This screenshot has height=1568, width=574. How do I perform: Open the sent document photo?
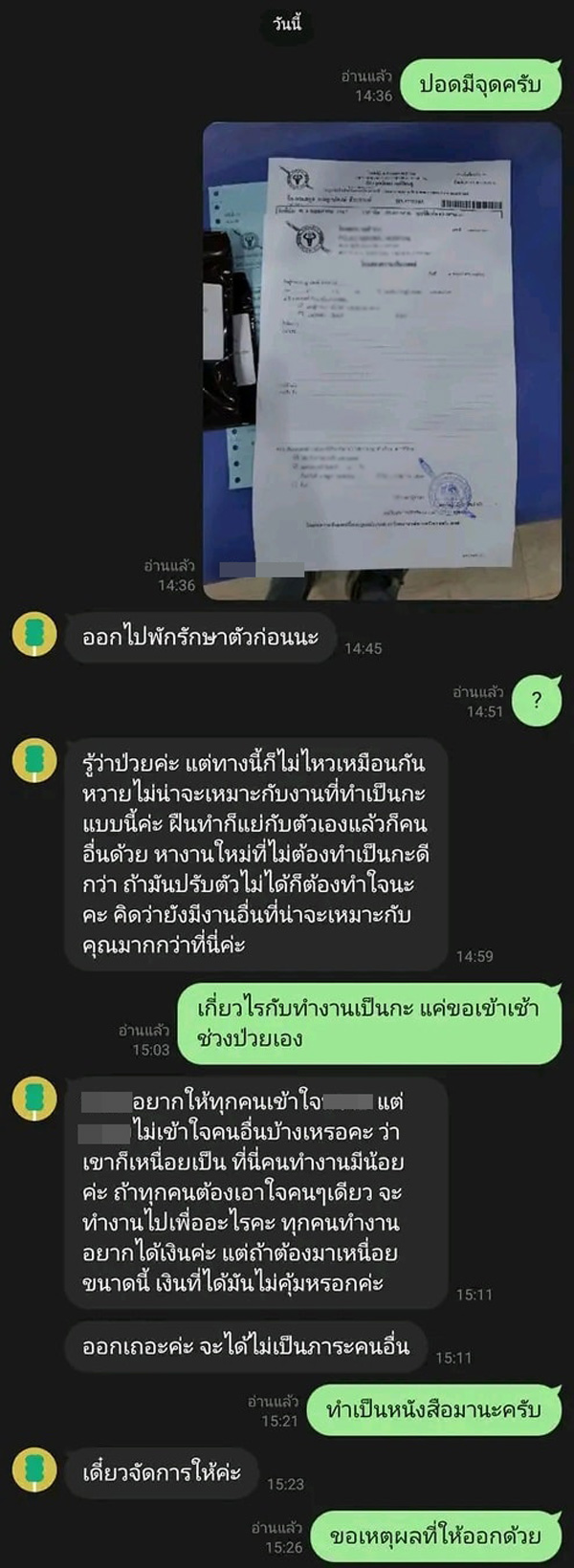point(383,361)
